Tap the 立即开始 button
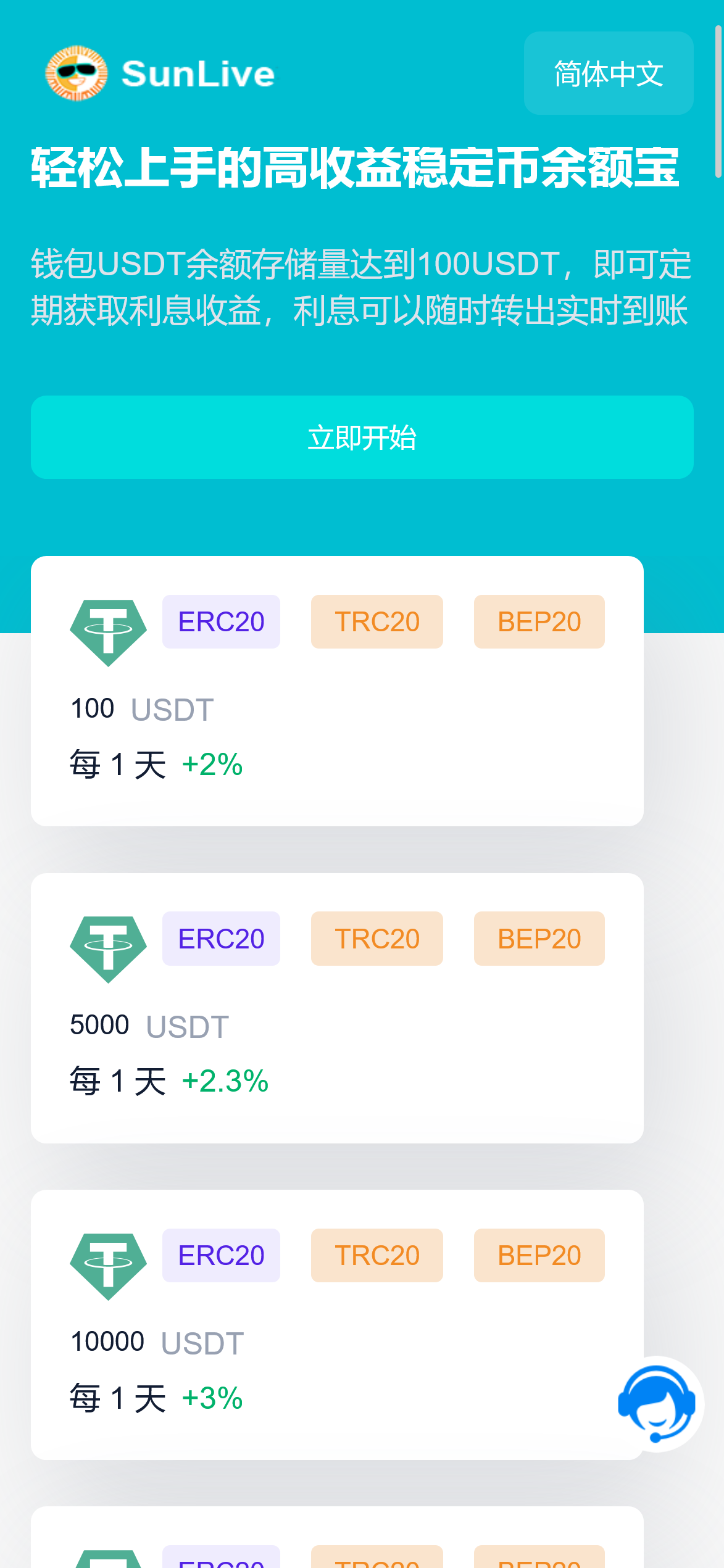The height and width of the screenshot is (1568, 724). click(x=362, y=438)
